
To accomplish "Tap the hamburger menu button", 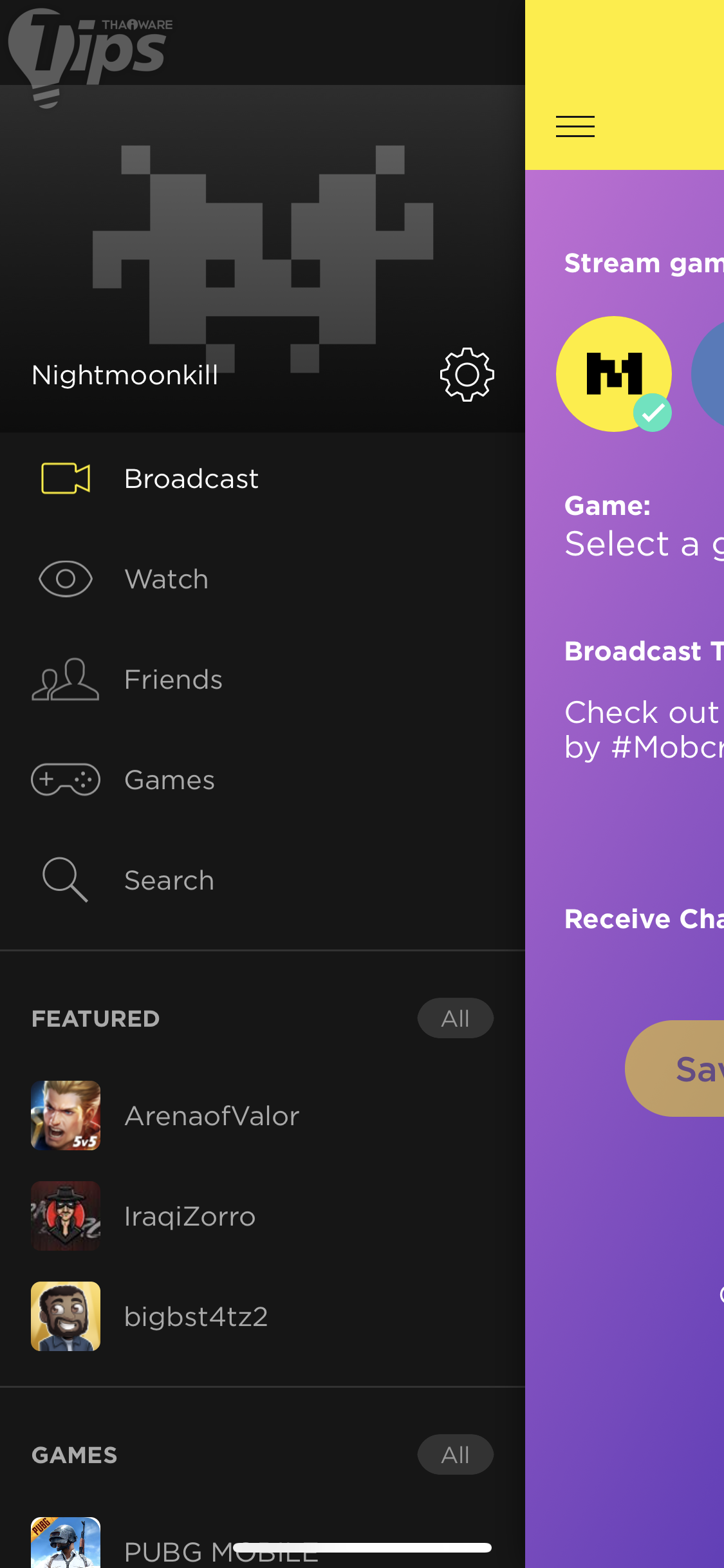I will click(x=575, y=127).
